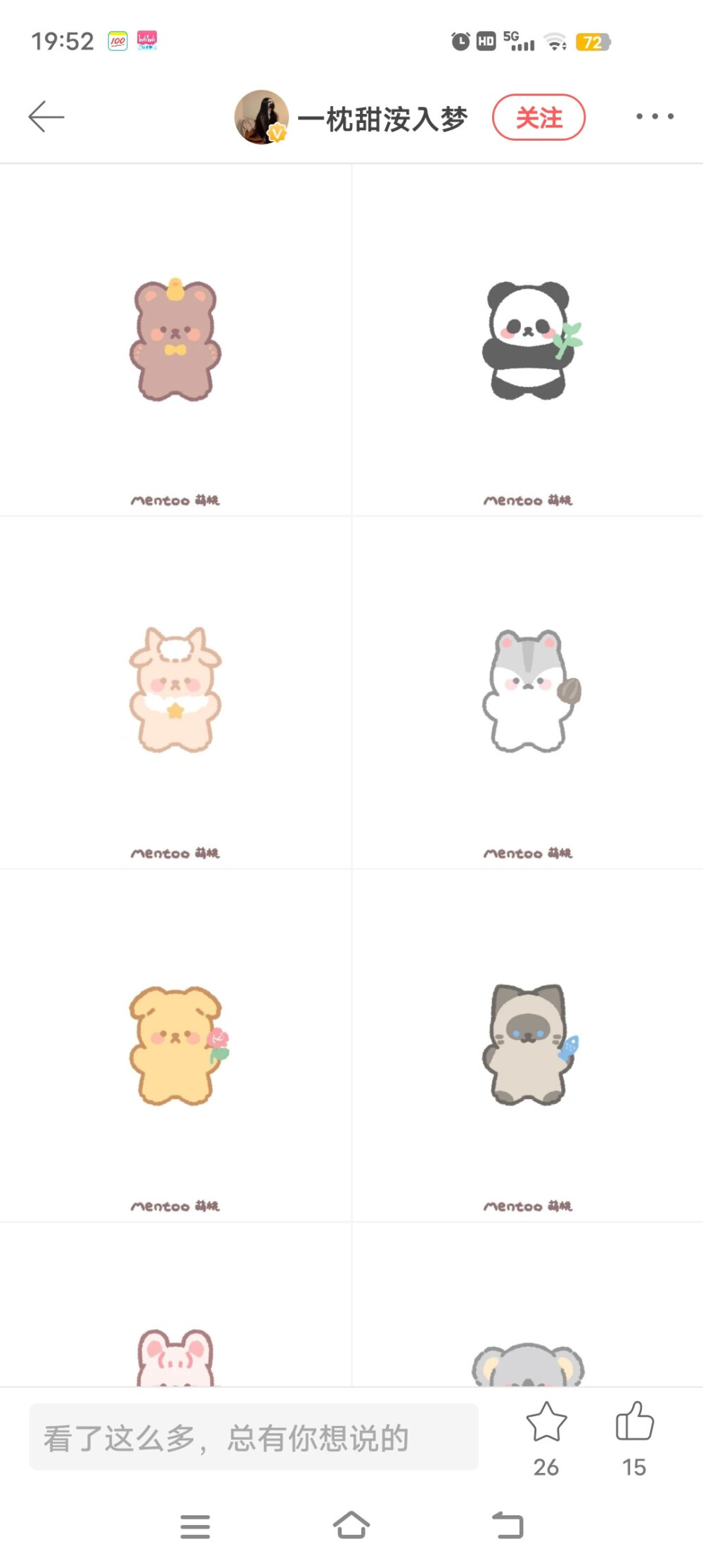Go to the system home screen
The image size is (703, 1568).
tap(351, 1526)
